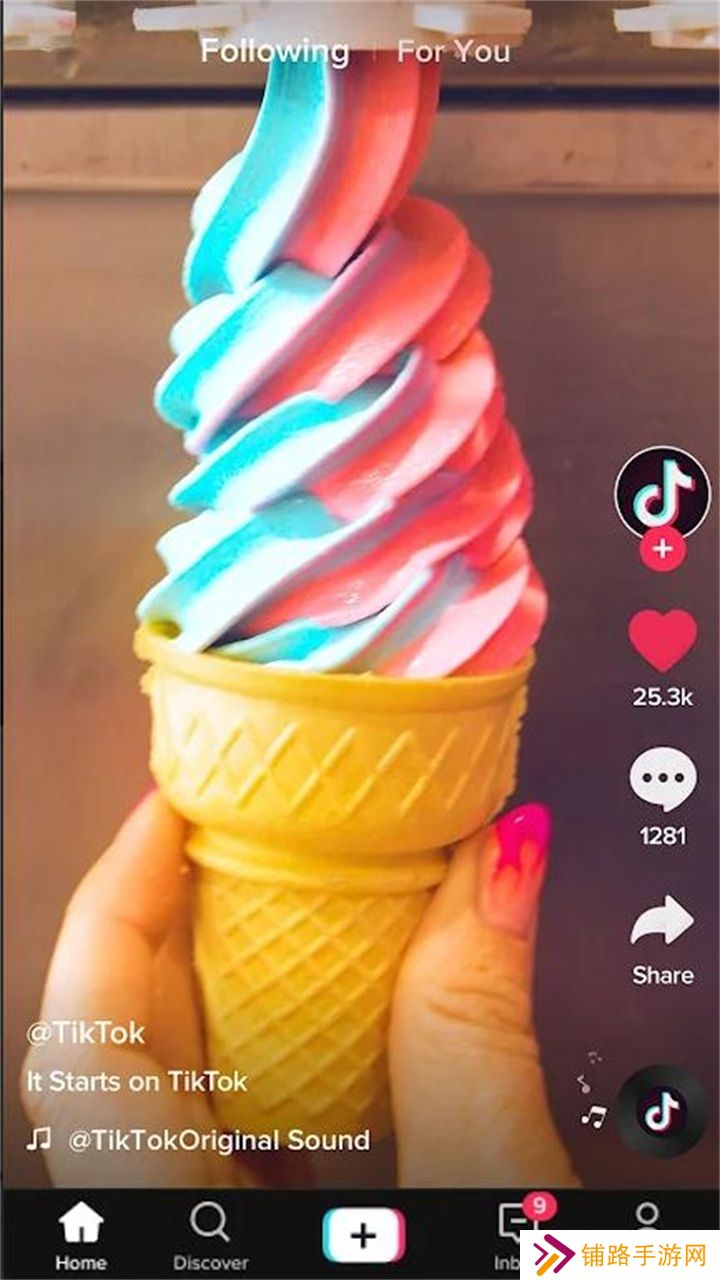Follow TikTok with the plus badge

663,550
